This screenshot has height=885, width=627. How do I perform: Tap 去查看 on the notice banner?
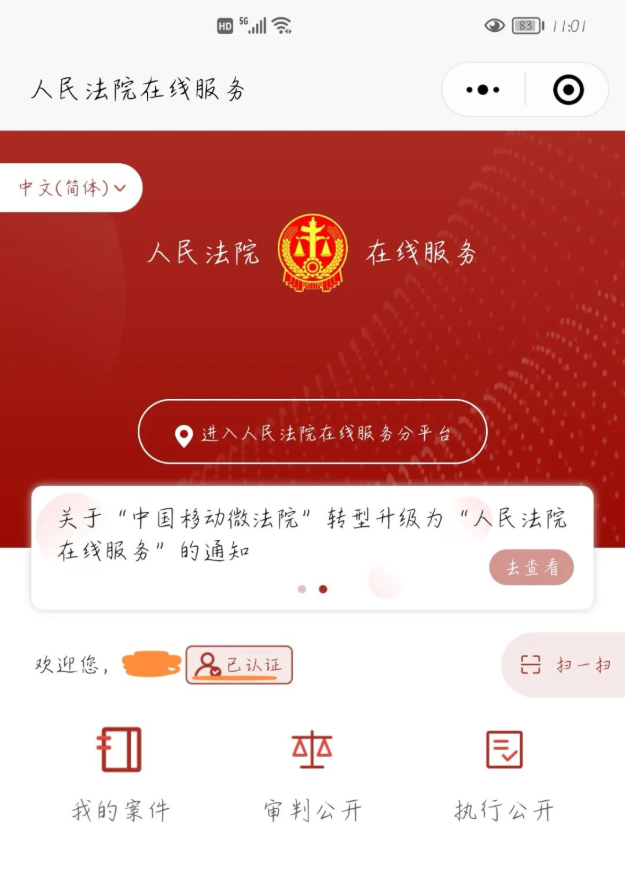(531, 568)
